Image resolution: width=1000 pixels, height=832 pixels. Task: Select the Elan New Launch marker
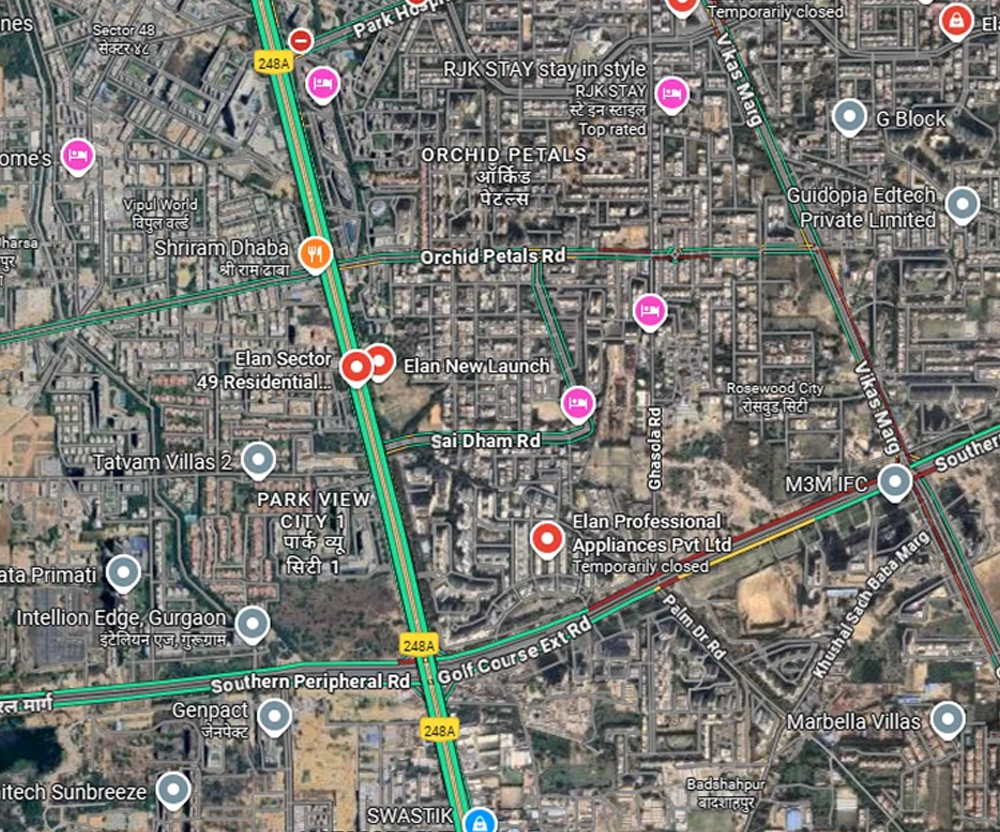pos(381,361)
